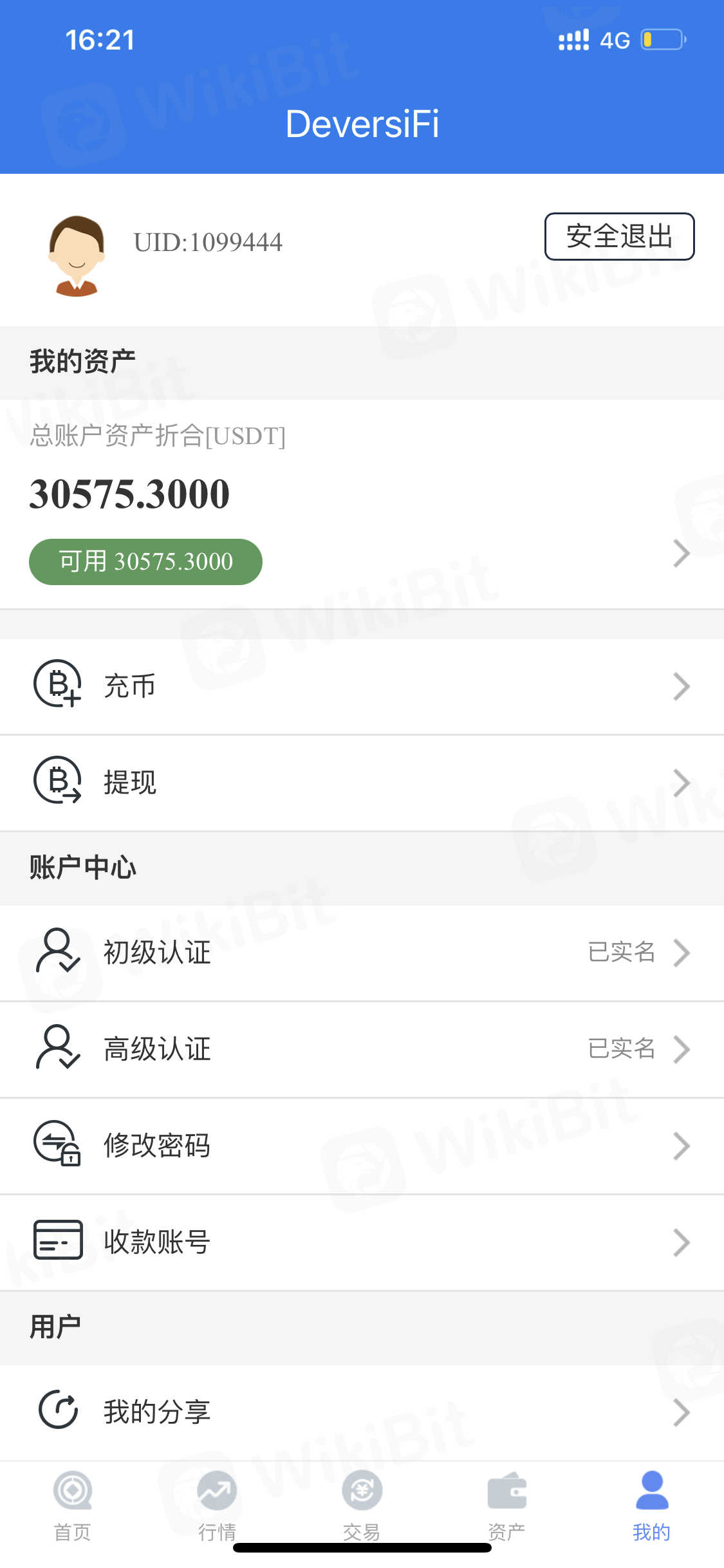724x1568 pixels.
Task: Expand total account assets details chevron
Action: pos(681,554)
